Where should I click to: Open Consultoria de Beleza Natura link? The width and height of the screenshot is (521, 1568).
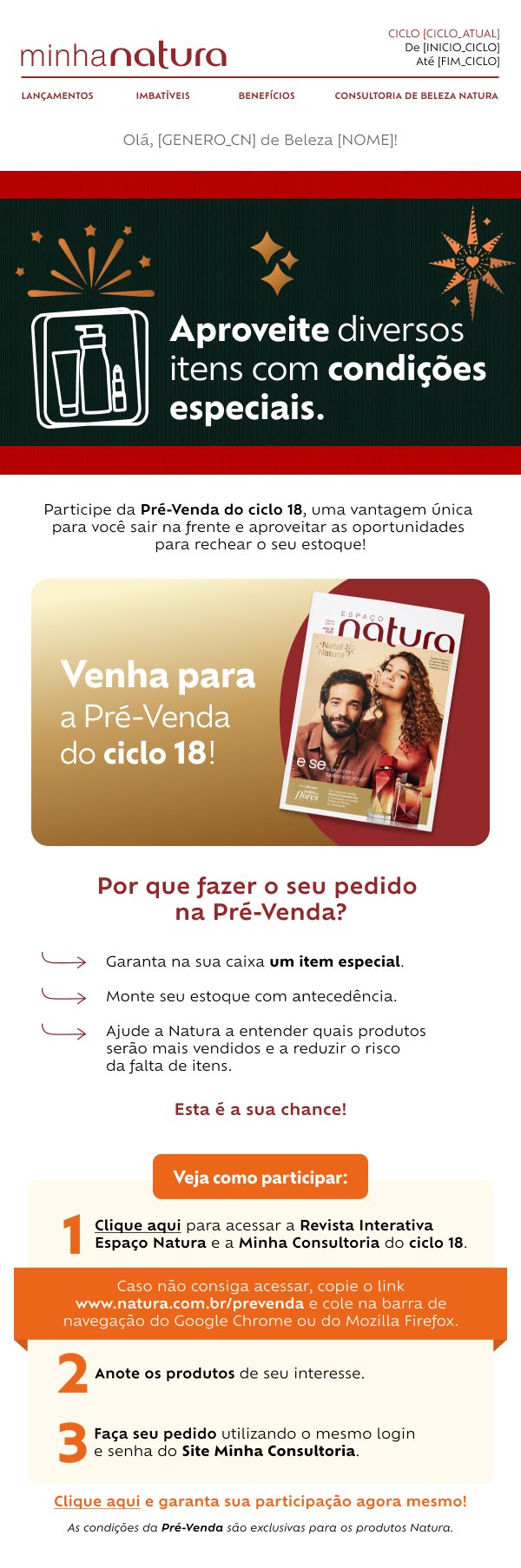click(x=416, y=95)
